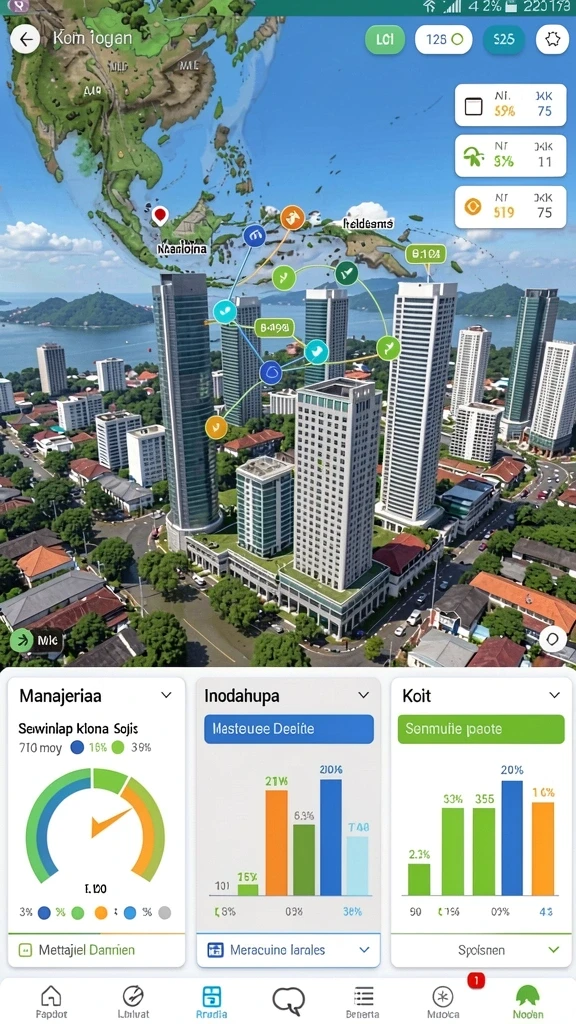Tap the green Senmulie paote button
576x1024 pixels.
481,729
